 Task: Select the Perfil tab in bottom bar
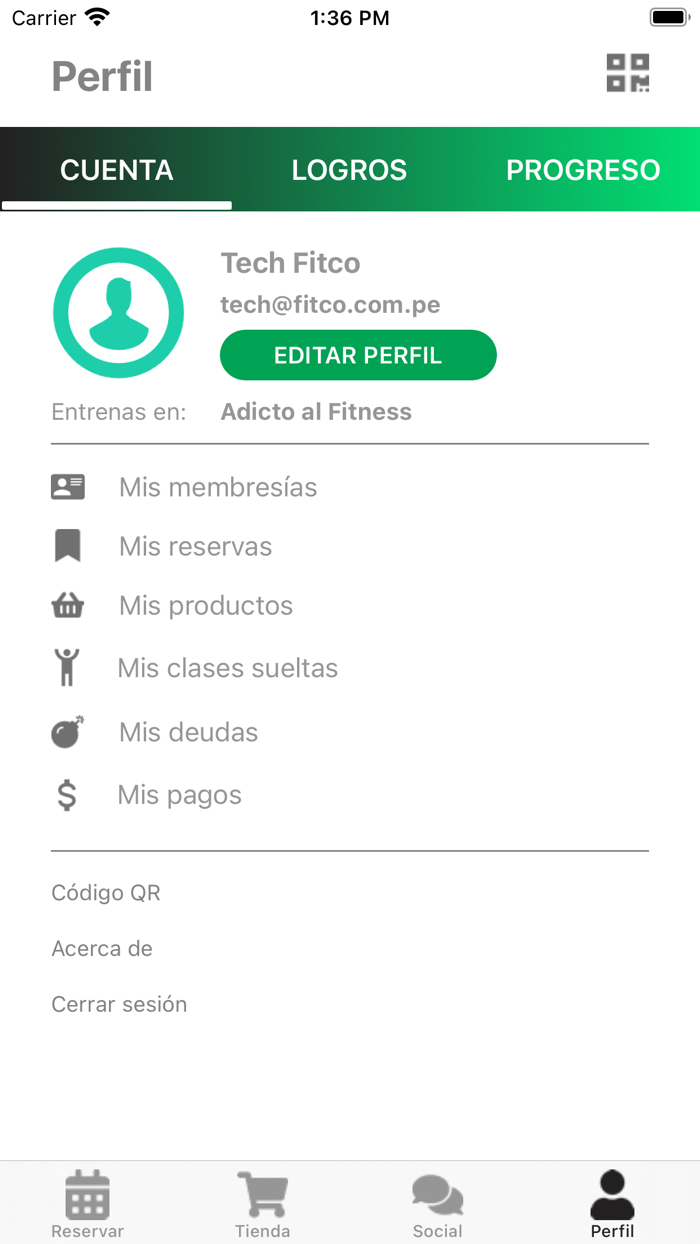(x=612, y=1204)
